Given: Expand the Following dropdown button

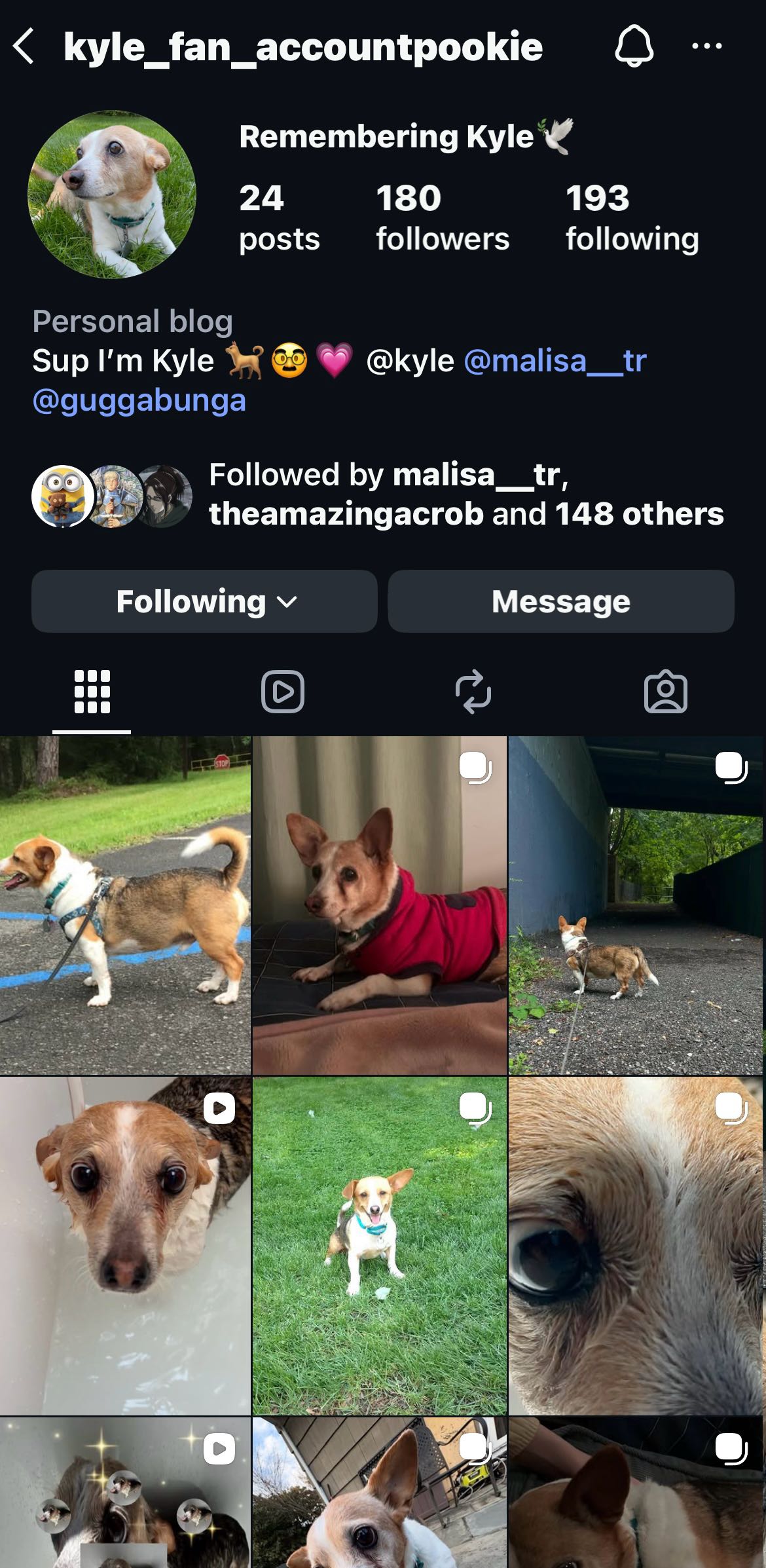Looking at the screenshot, I should coord(204,601).
